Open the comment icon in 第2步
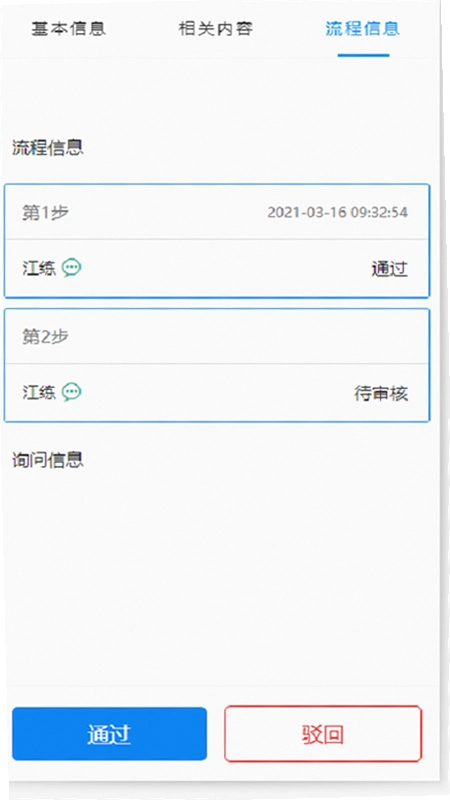Viewport: 450px width, 800px height. pos(71,392)
